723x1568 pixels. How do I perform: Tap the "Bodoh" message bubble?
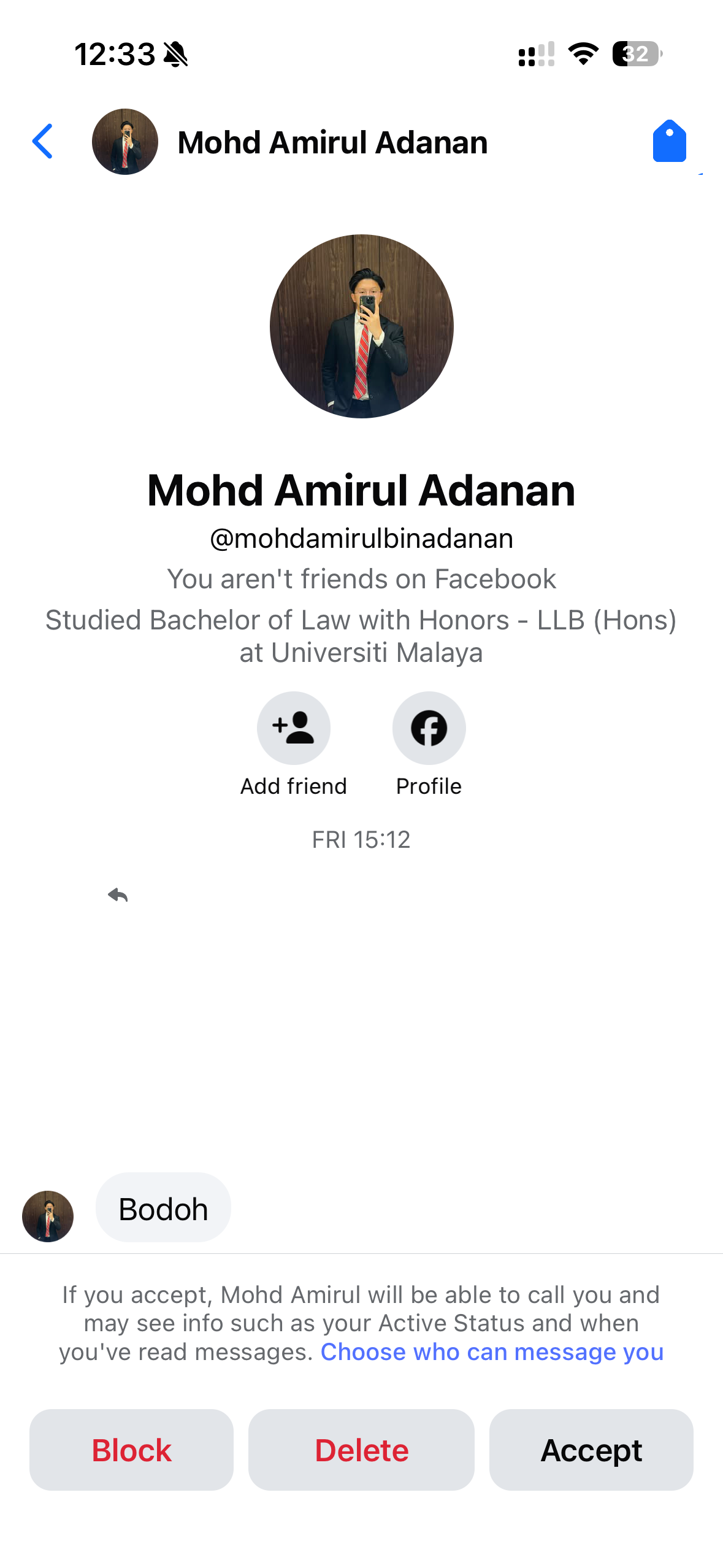pyautogui.click(x=163, y=1208)
